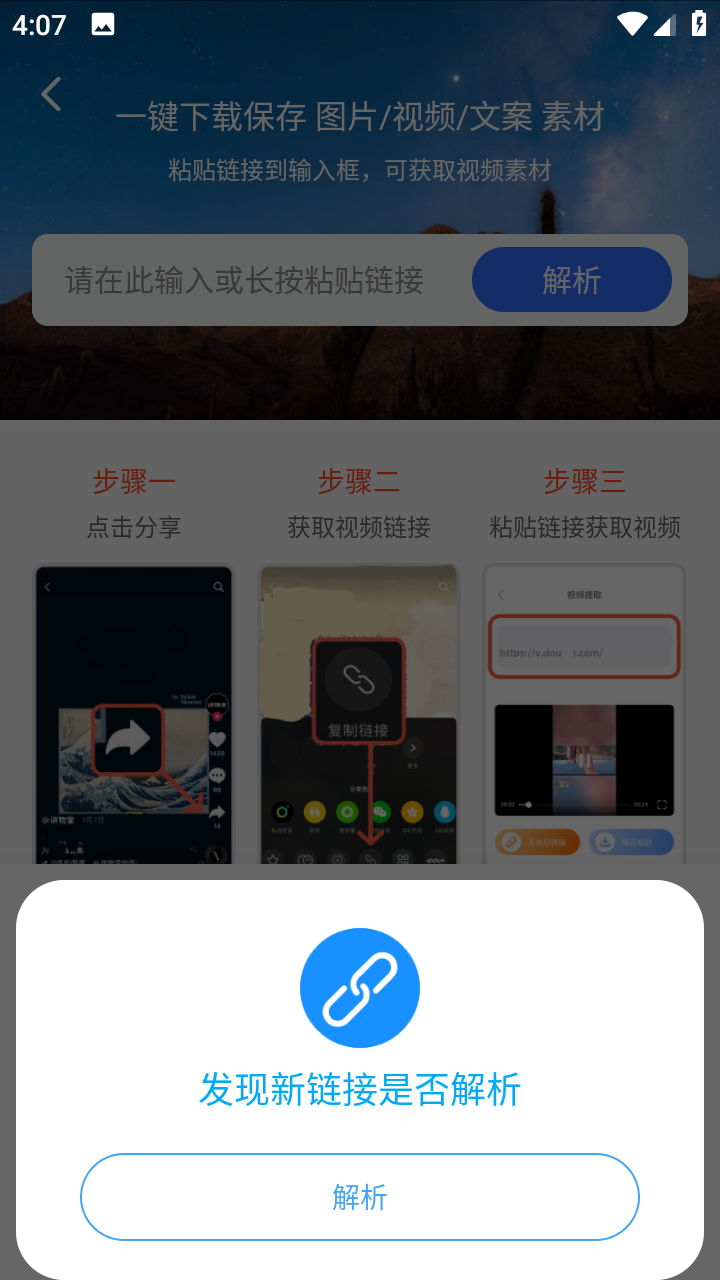The height and width of the screenshot is (1280, 720).
Task: Tap the step one tutorial screenshot thumbnail
Action: (x=133, y=714)
